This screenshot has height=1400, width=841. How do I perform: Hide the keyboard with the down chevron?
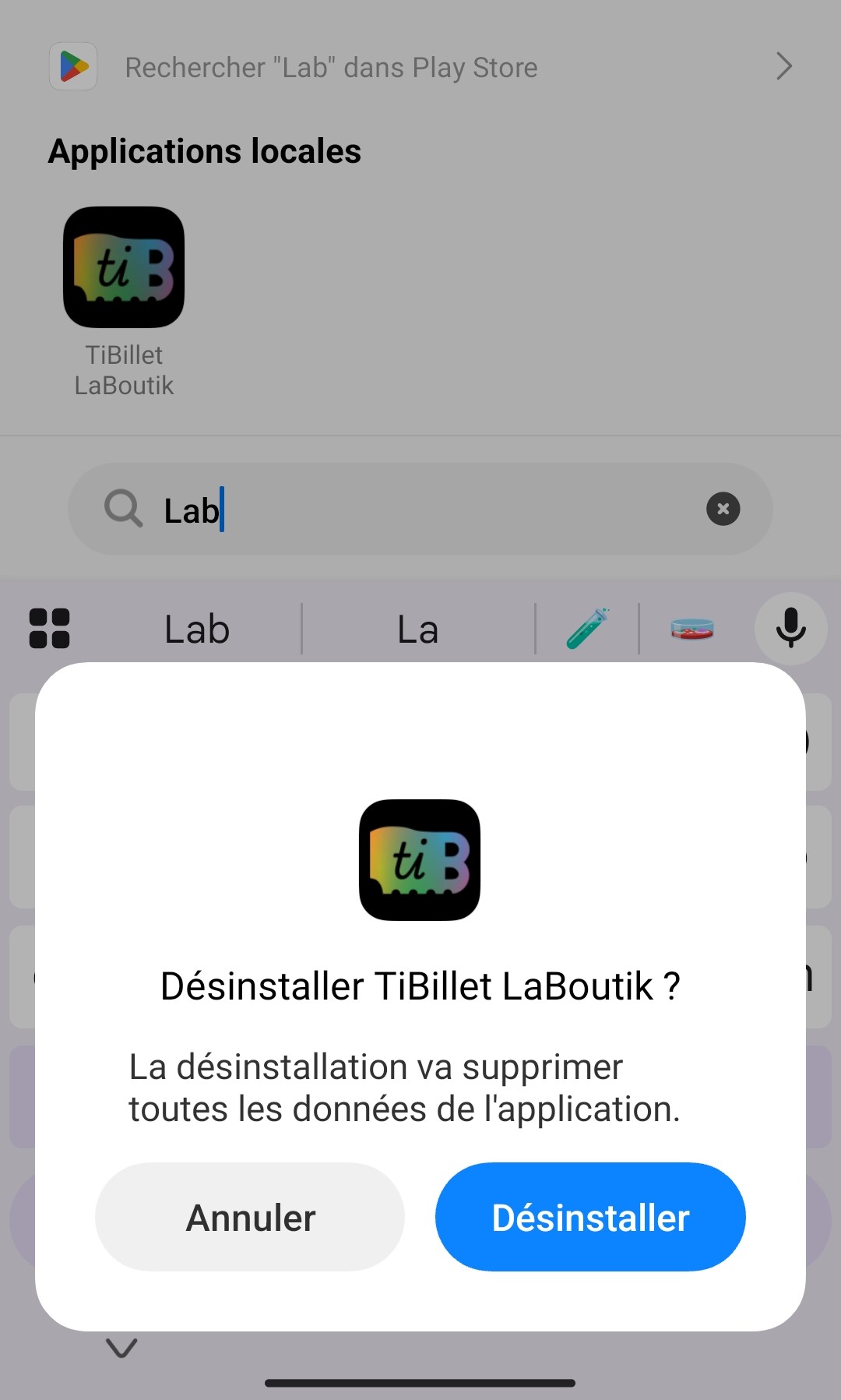click(x=121, y=1348)
